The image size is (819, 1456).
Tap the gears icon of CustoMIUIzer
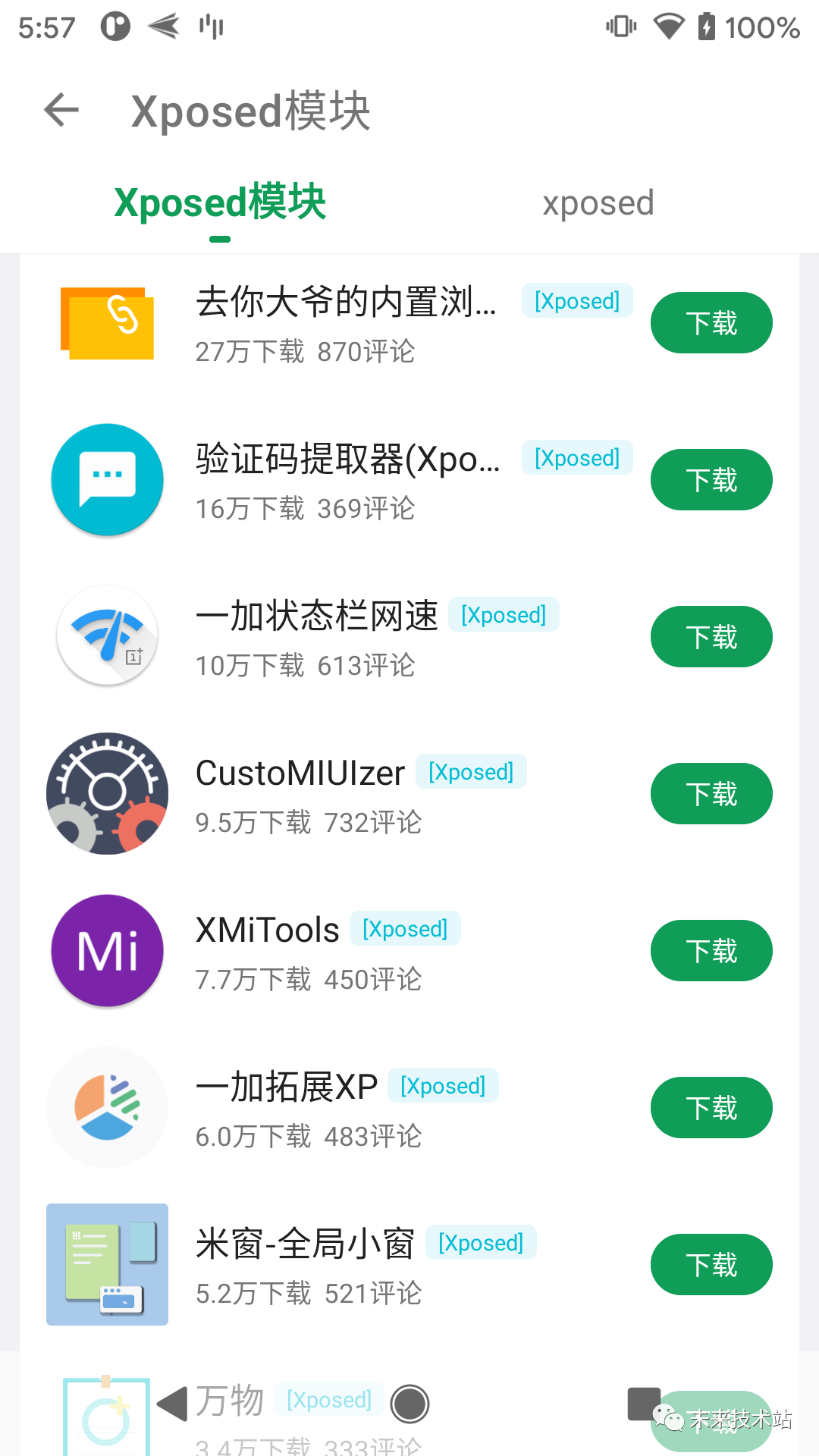[x=106, y=793]
